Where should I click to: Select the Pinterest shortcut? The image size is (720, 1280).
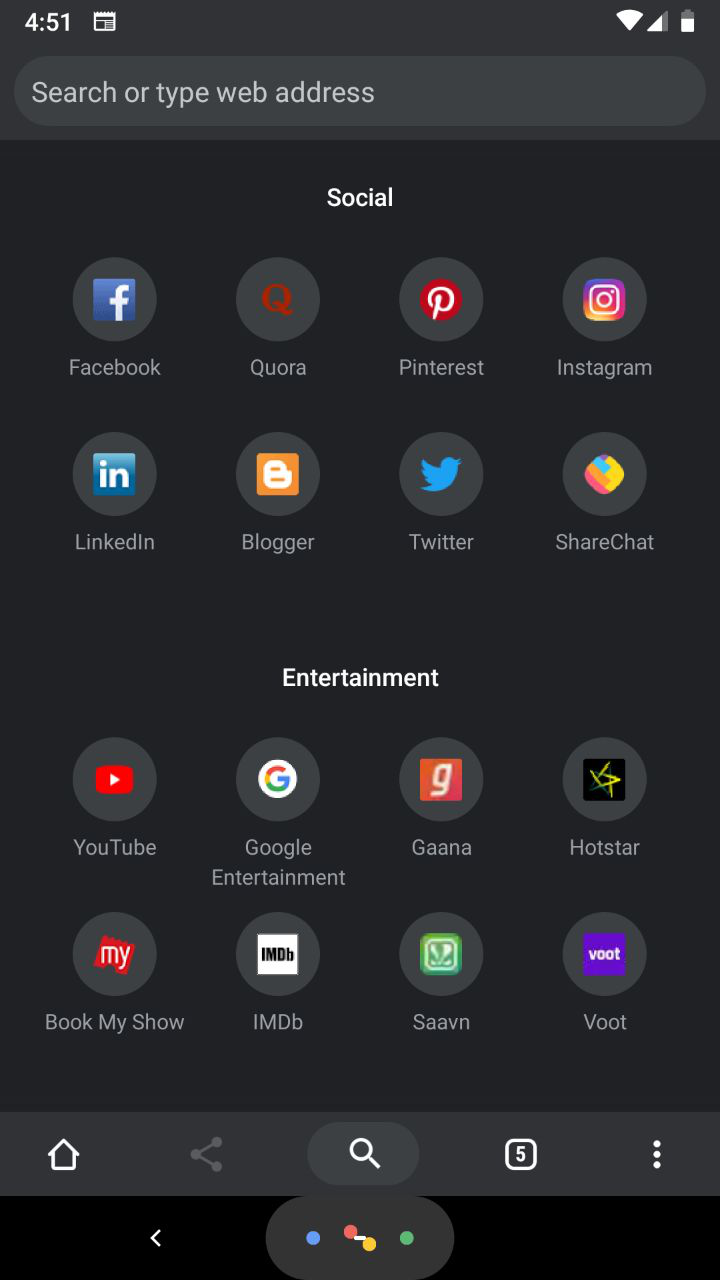441,299
